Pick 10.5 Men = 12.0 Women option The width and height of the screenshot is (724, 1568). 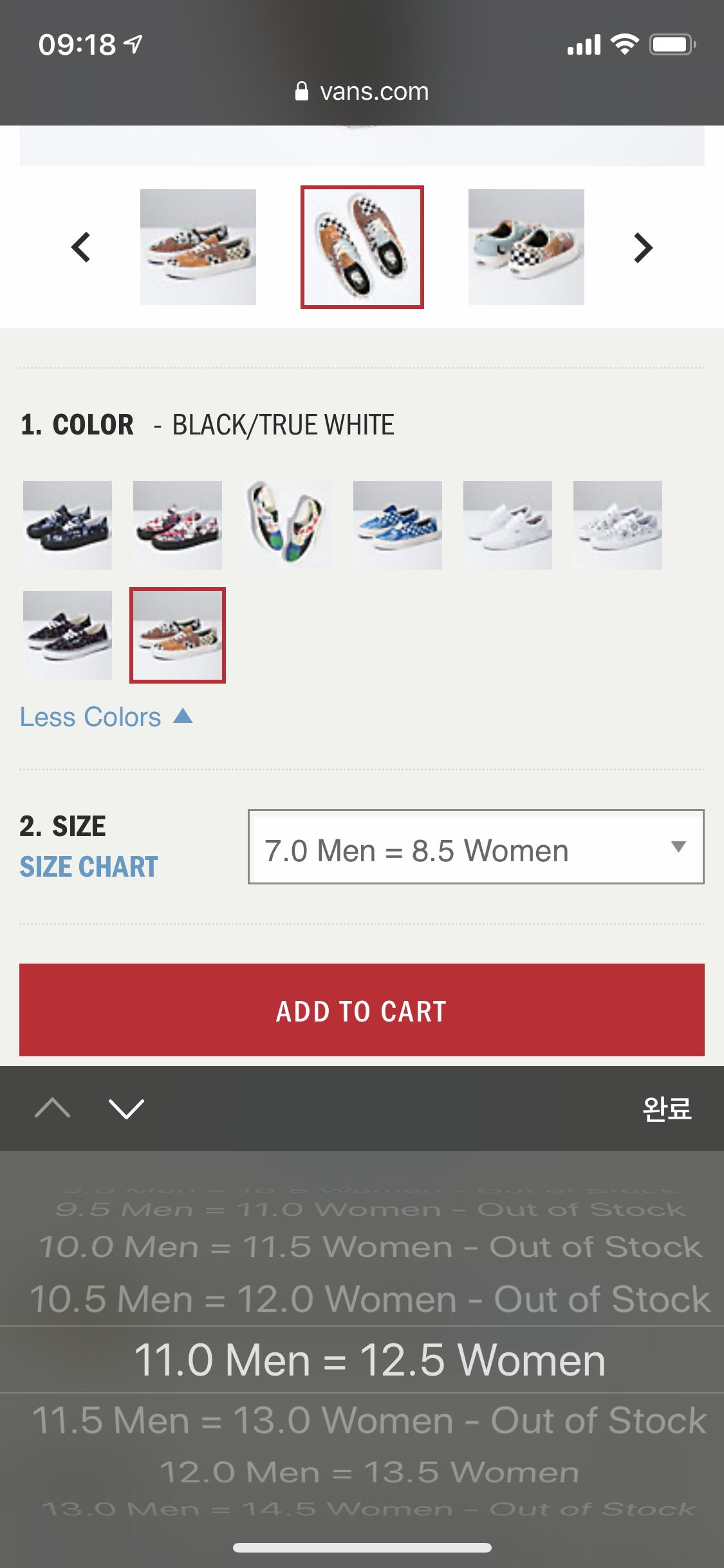coord(369,1299)
